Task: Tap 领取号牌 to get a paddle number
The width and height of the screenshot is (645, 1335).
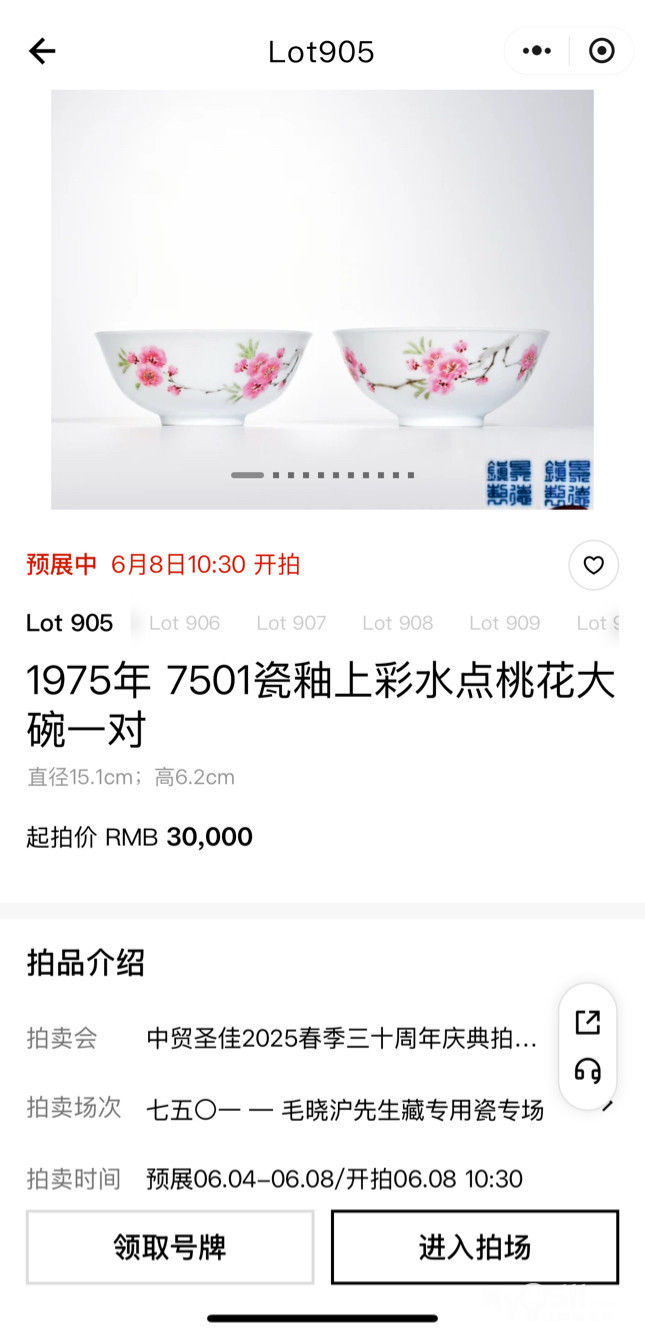Action: (x=170, y=1247)
